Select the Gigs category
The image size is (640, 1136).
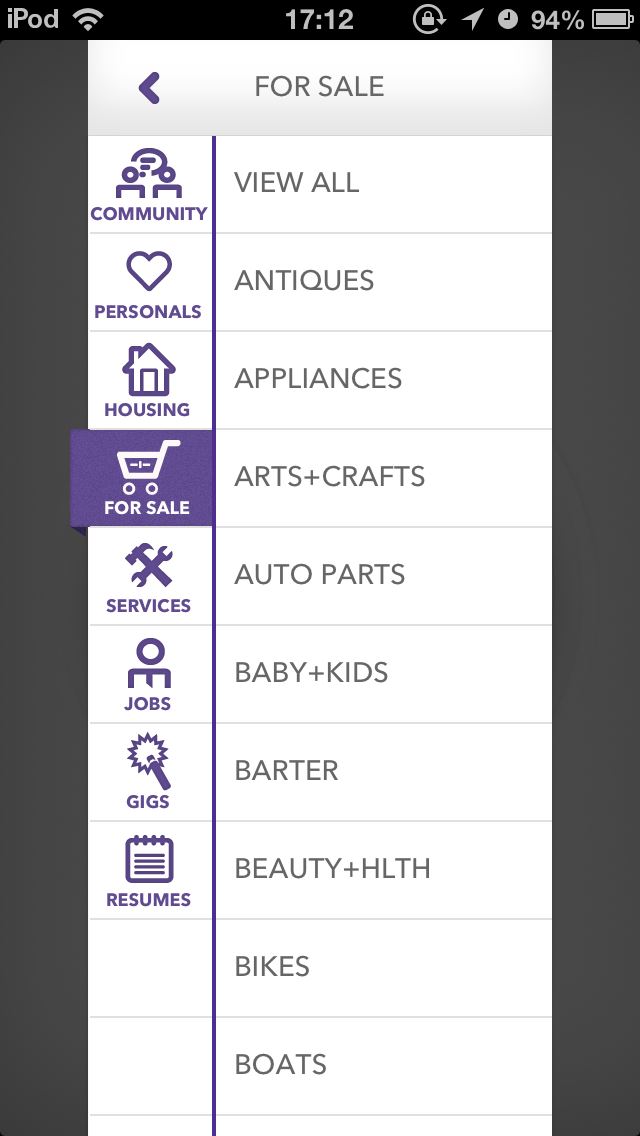149,772
